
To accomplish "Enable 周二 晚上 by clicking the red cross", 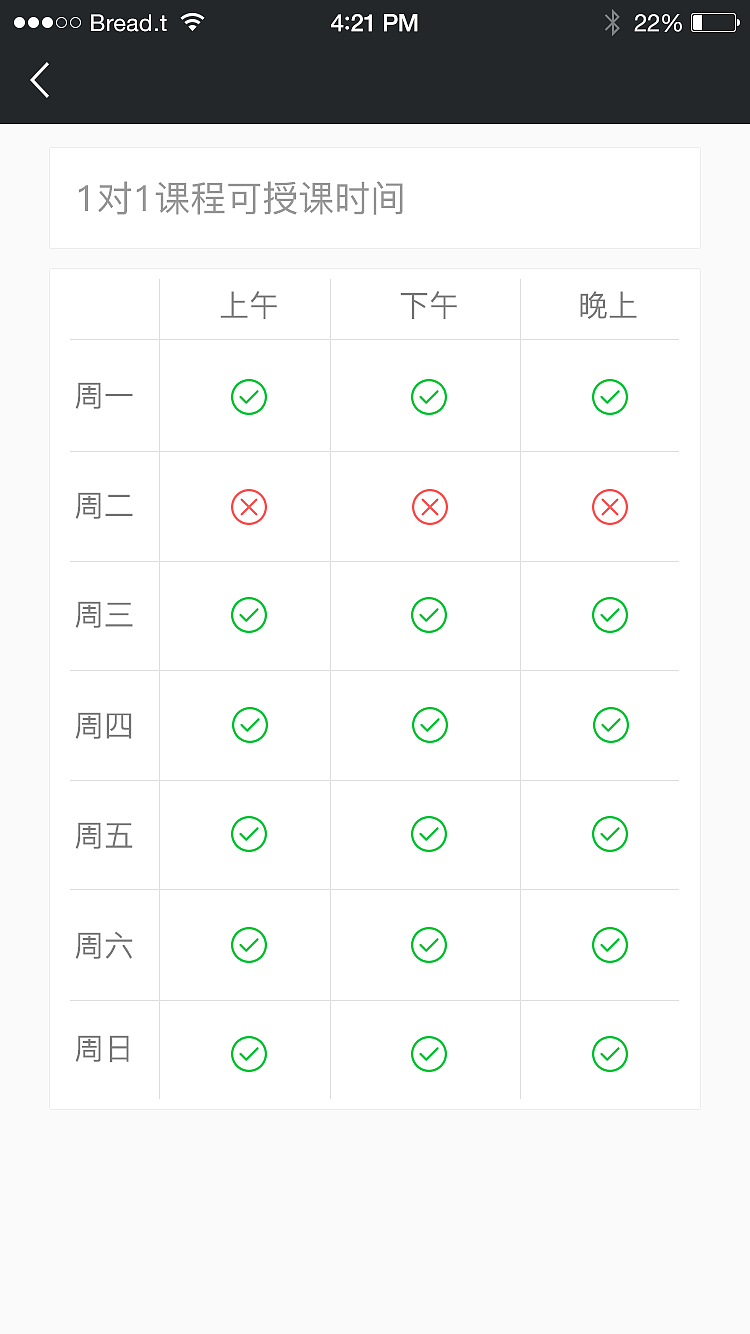I will (x=610, y=506).
